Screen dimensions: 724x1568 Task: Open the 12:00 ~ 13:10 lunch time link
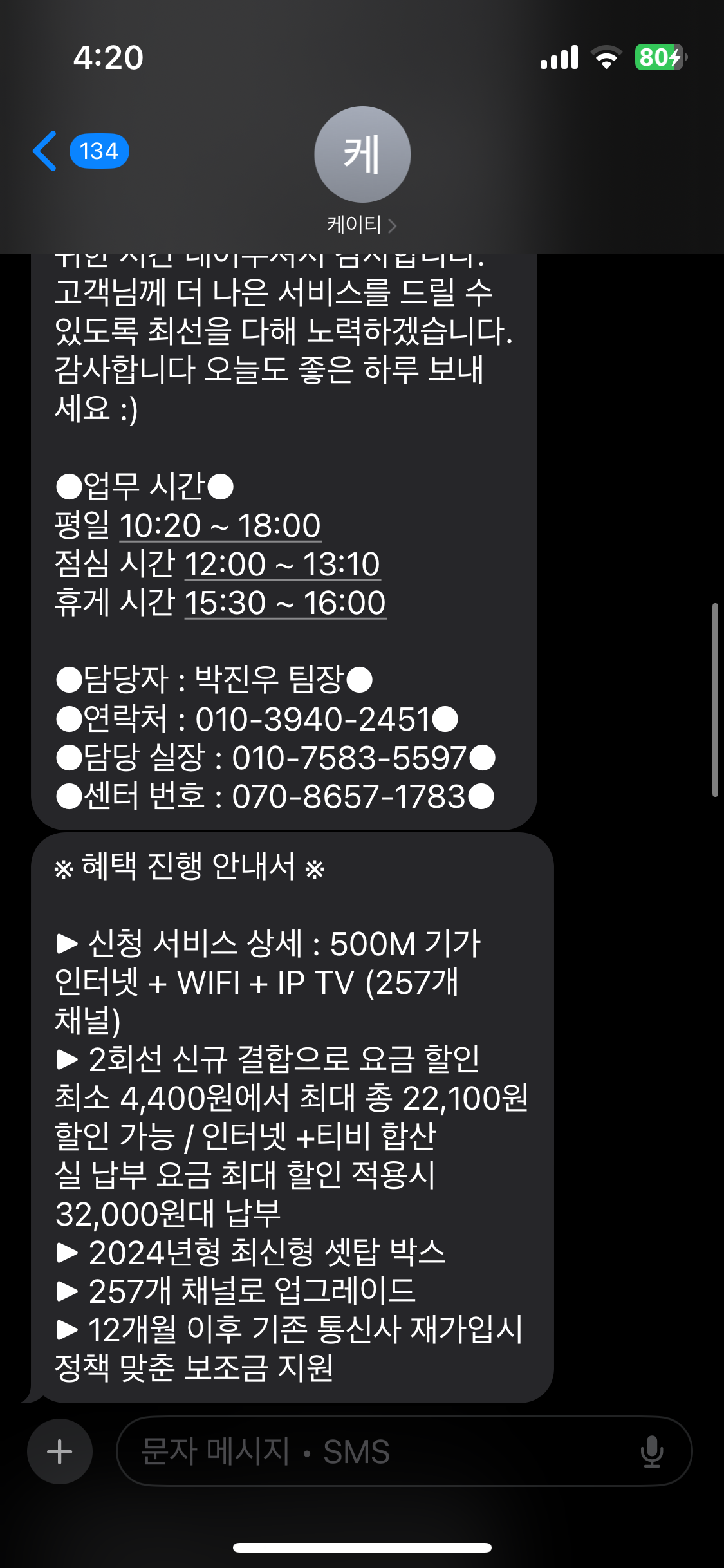pos(282,565)
